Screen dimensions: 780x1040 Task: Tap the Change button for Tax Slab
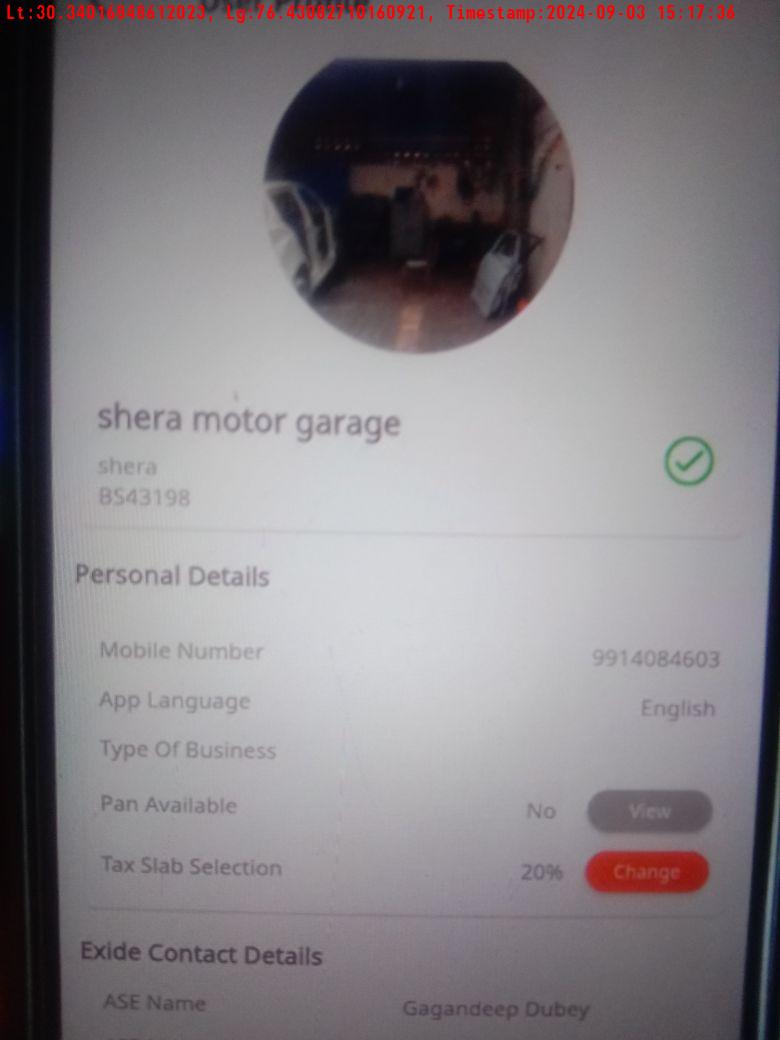coord(646,872)
